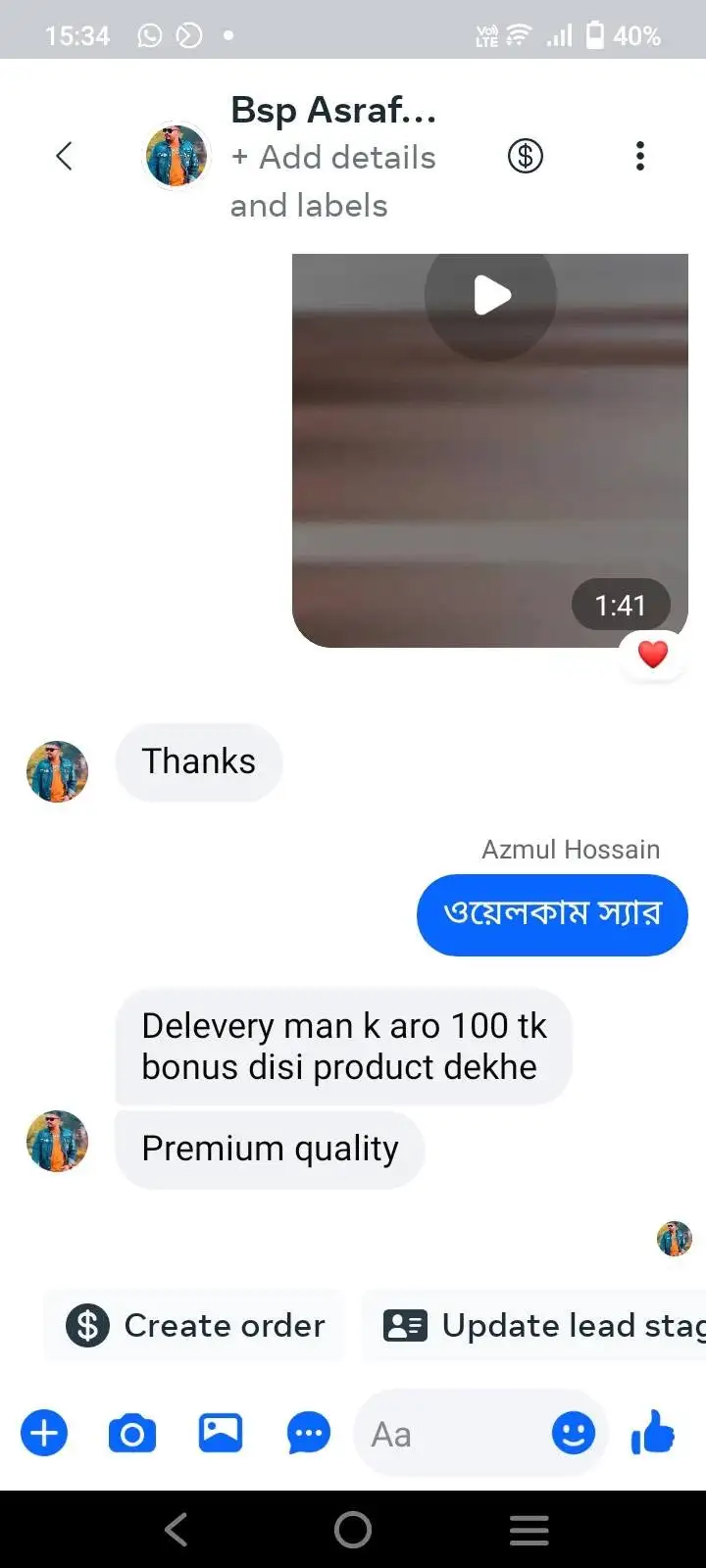Viewport: 706px width, 1568px height.
Task: Send a thumbs-up like
Action: [653, 1432]
